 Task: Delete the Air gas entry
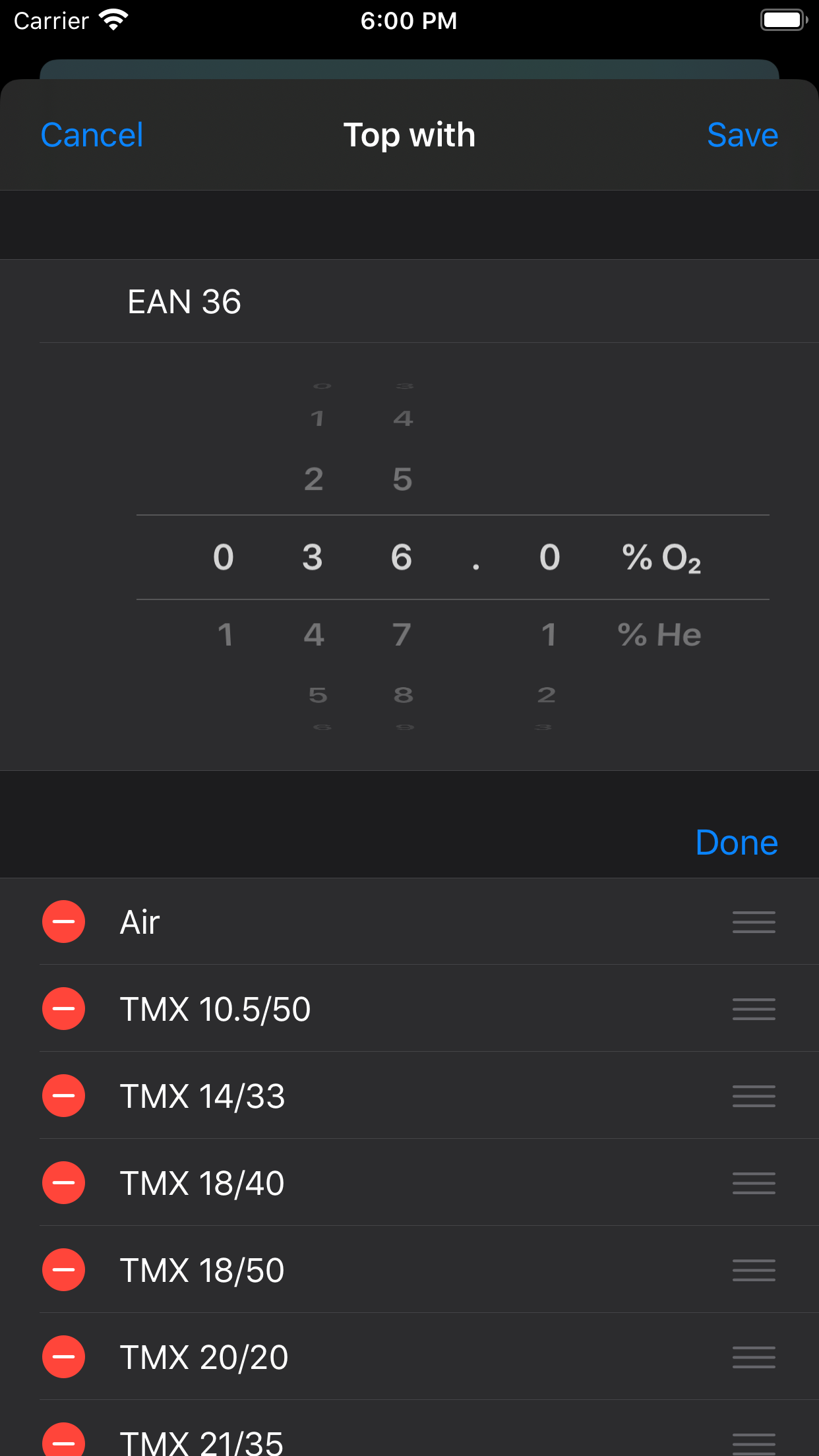63,921
